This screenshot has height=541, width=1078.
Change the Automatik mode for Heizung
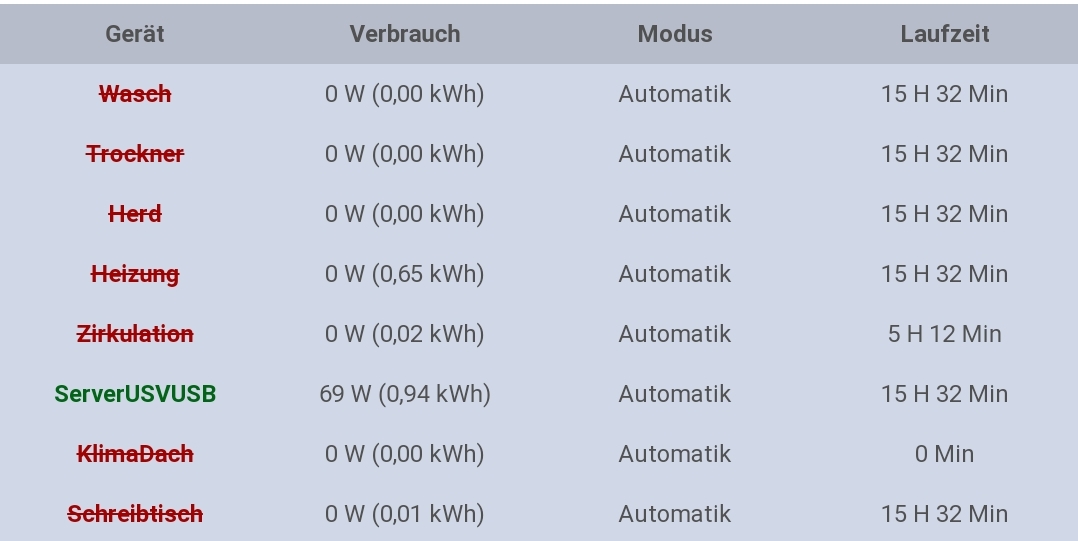(x=674, y=274)
